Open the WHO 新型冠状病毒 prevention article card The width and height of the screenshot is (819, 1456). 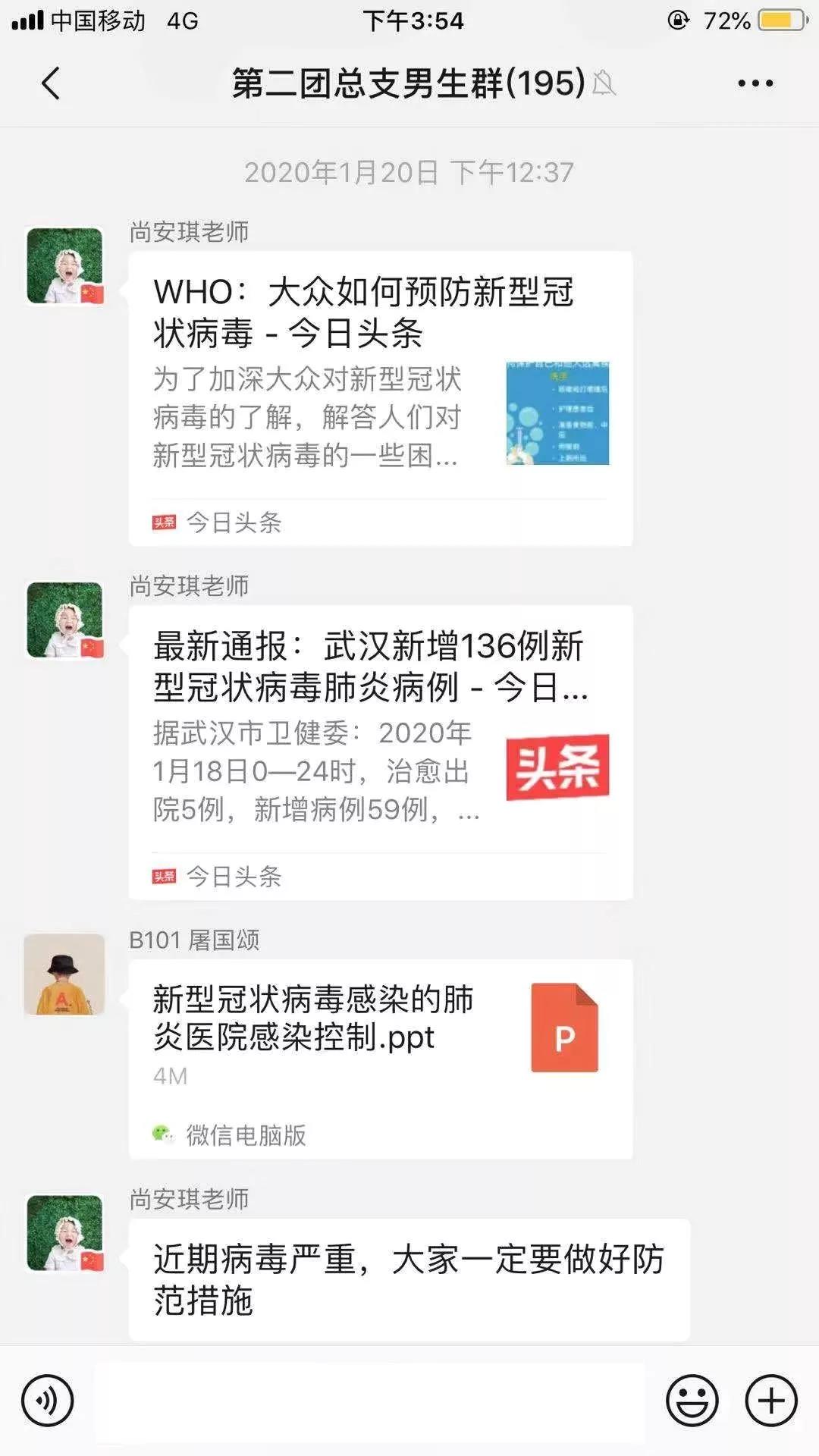coord(380,398)
